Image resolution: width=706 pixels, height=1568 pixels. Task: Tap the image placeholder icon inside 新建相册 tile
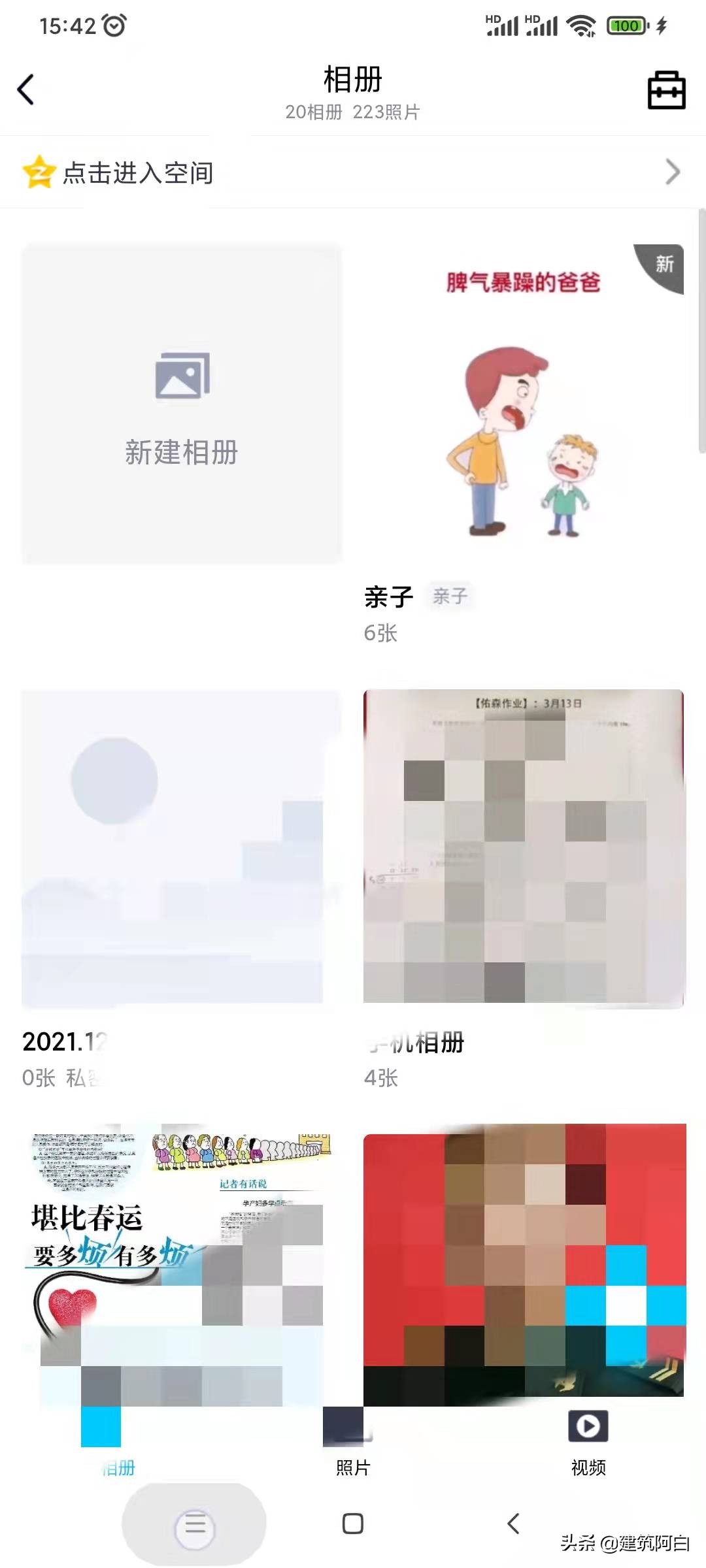[182, 374]
